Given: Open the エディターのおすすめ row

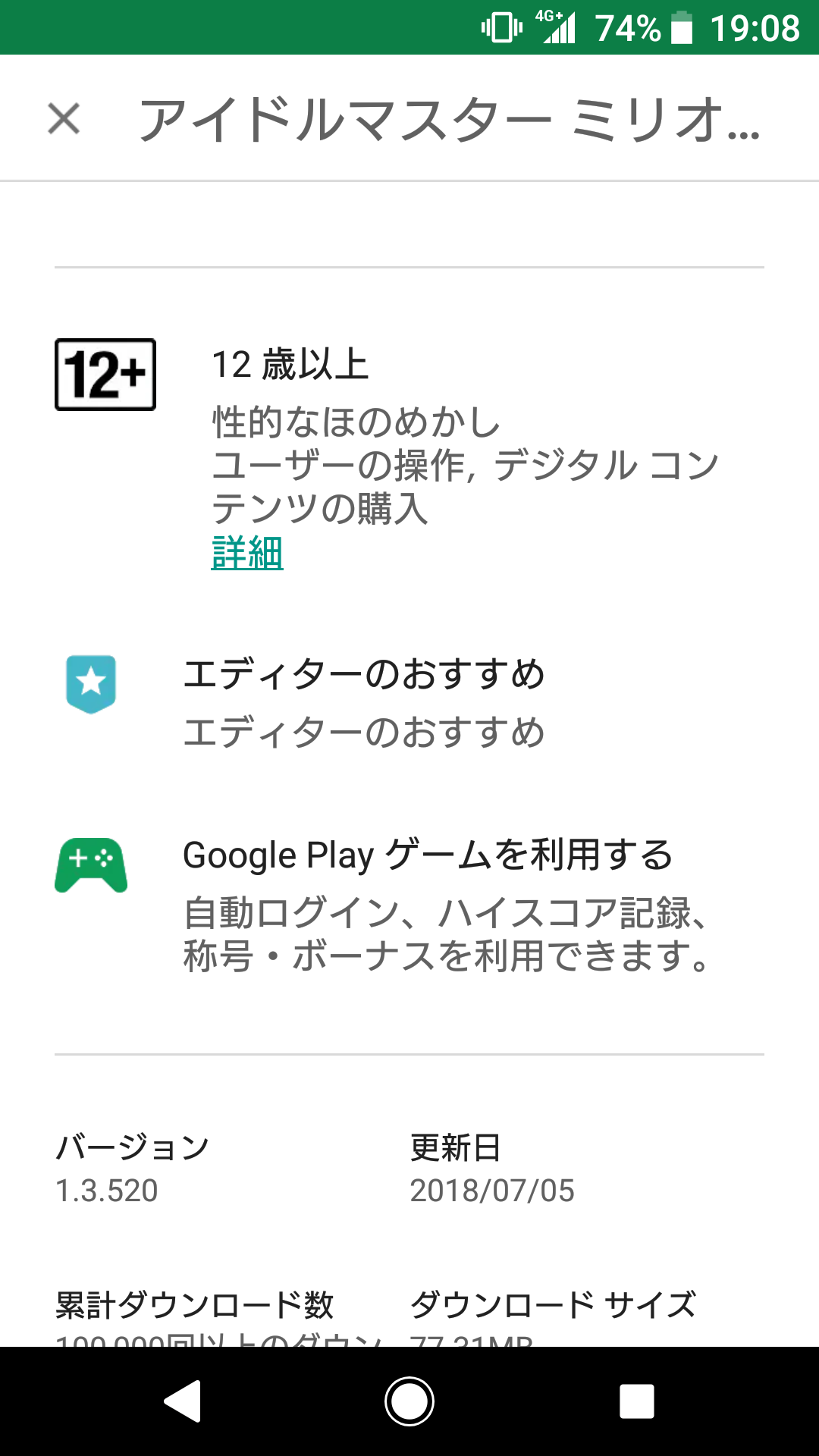Looking at the screenshot, I should click(x=409, y=702).
